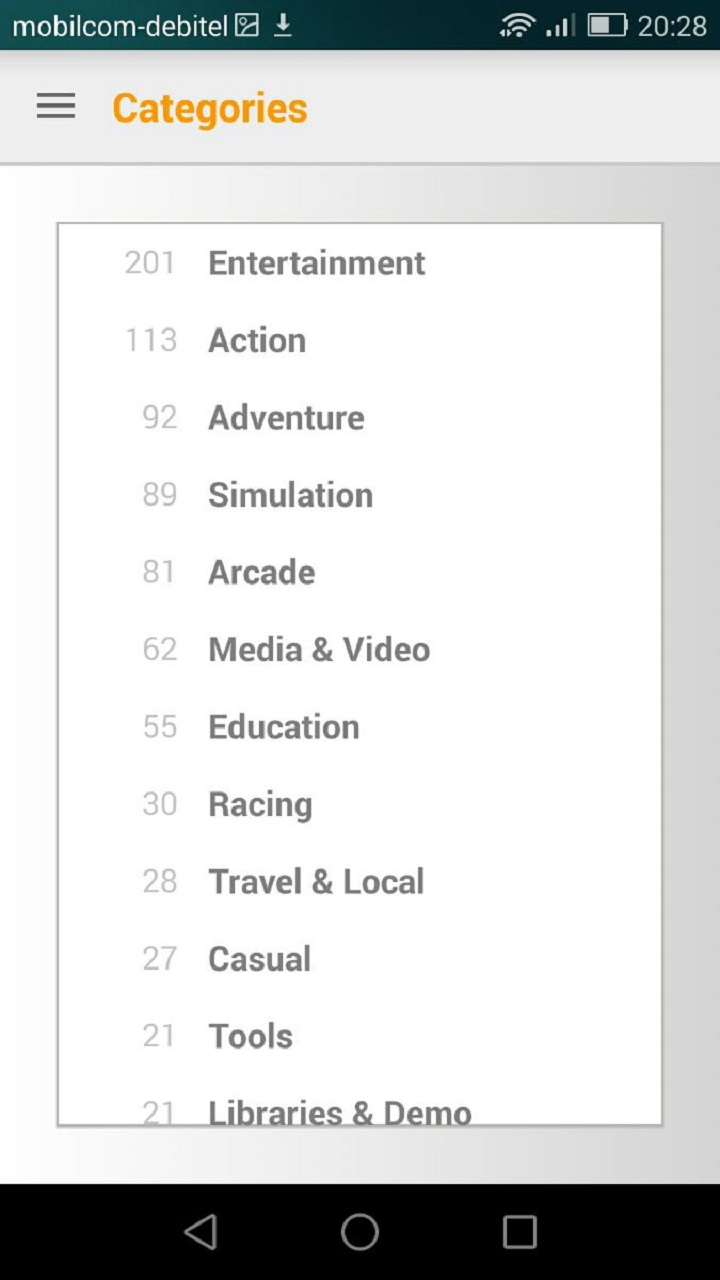
Task: View the Tools category
Action: [250, 1036]
